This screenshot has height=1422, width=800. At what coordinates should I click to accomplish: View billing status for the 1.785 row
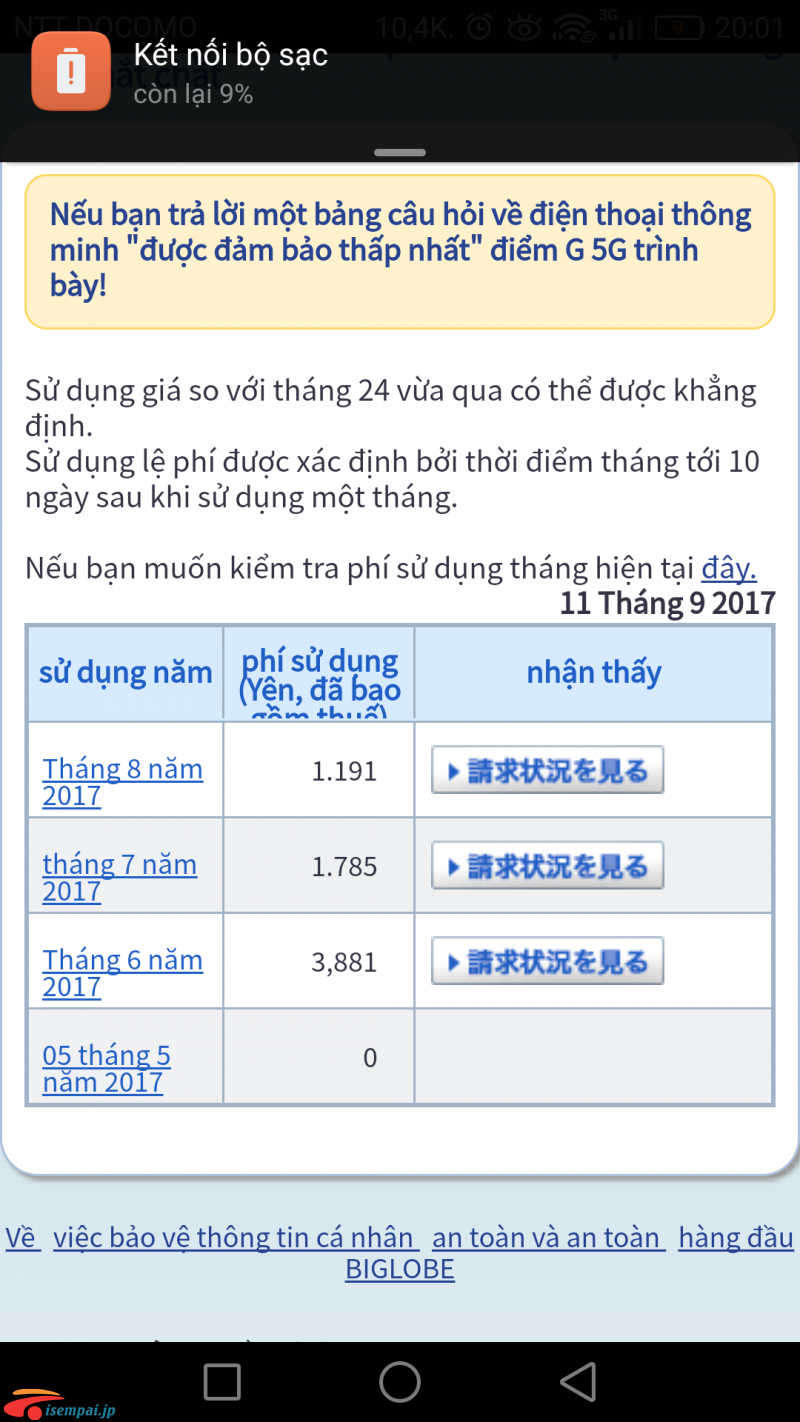click(x=547, y=866)
